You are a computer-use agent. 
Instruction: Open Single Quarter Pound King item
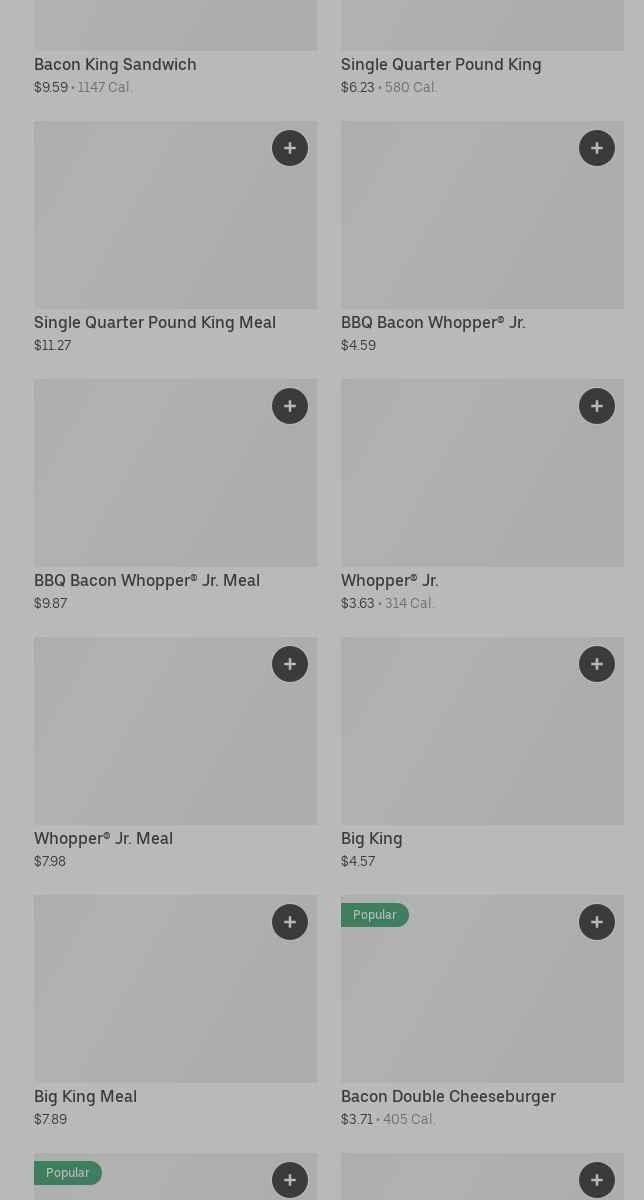[x=441, y=64]
